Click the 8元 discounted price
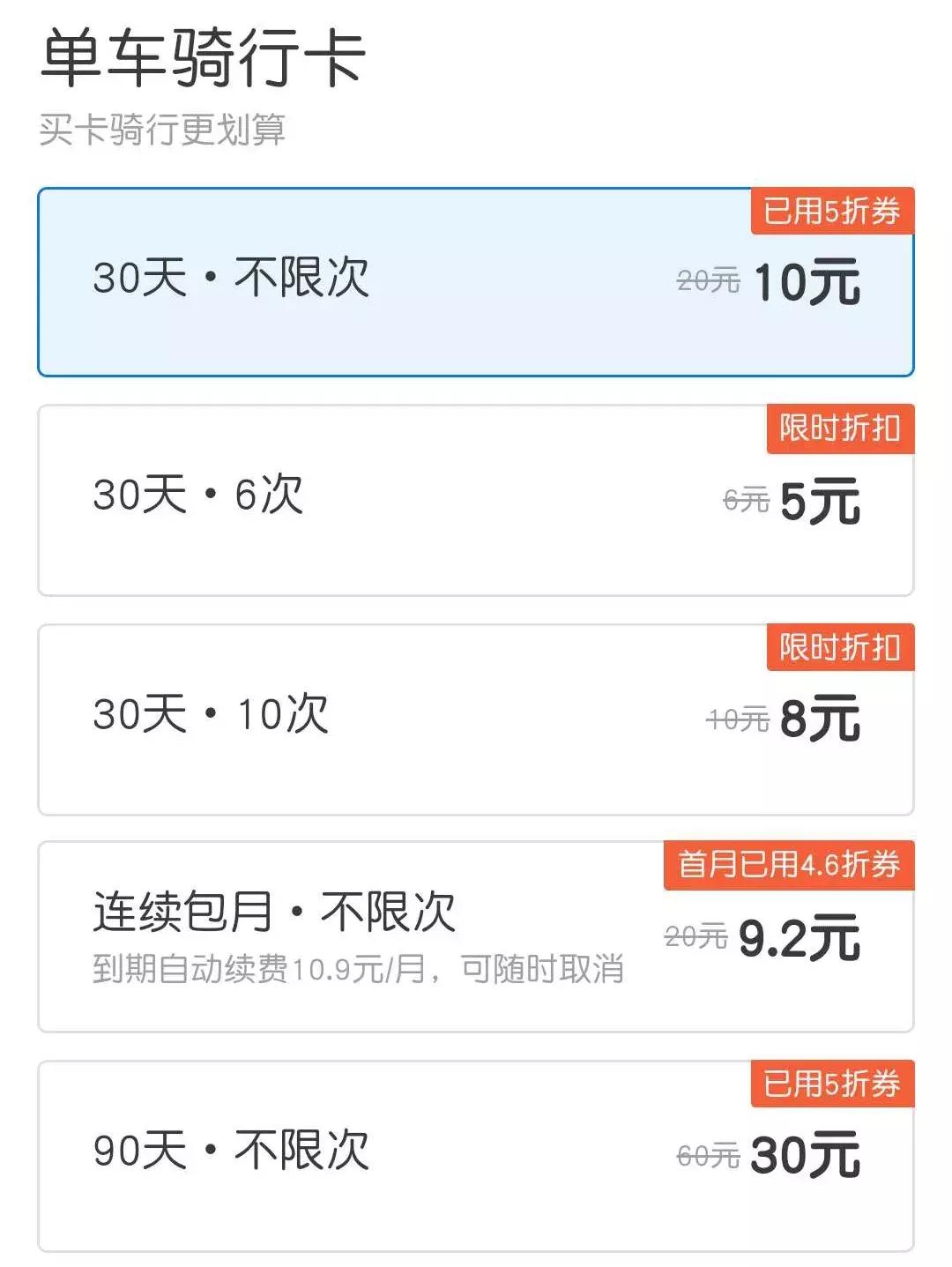The height and width of the screenshot is (1267, 952). pos(820,720)
